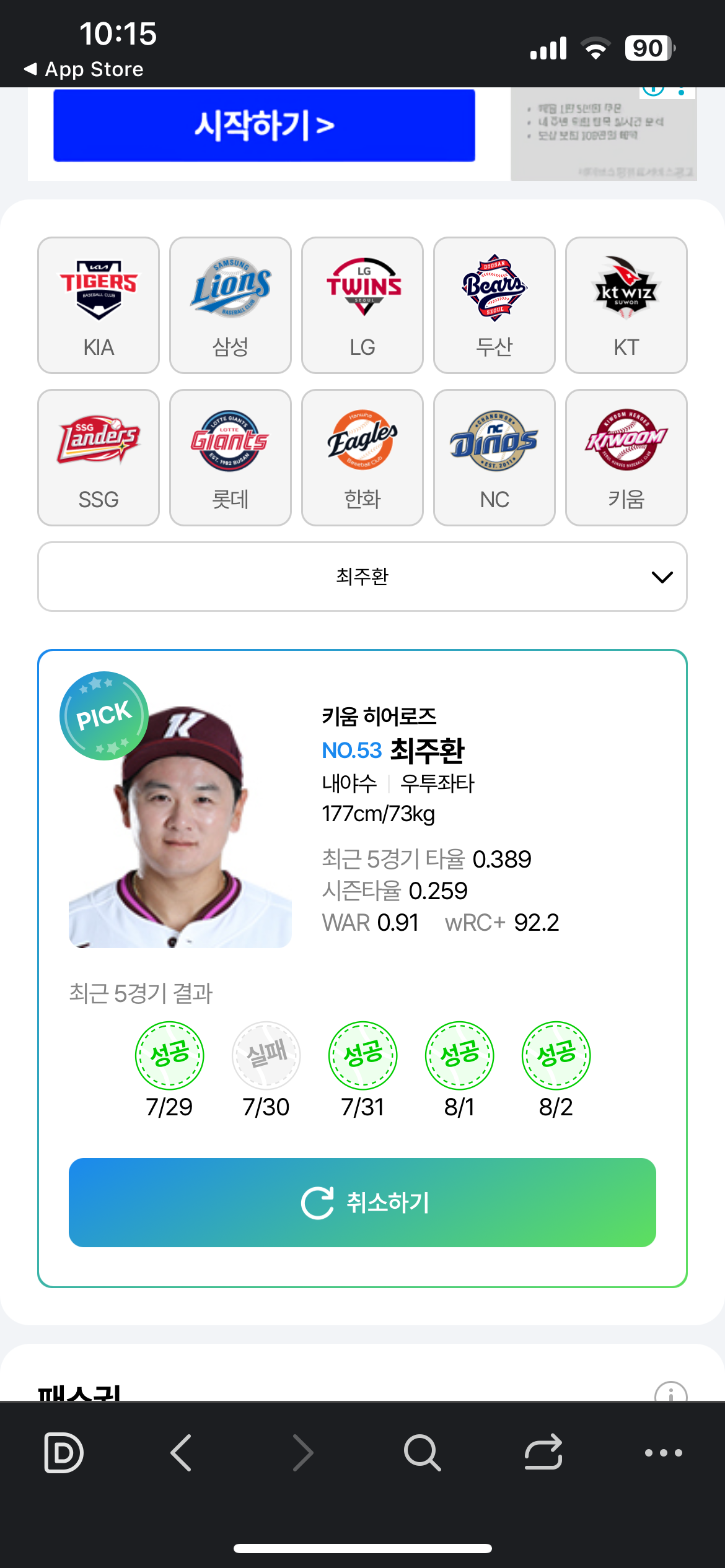Tap 취소하기 to cancel the pick

362,1203
